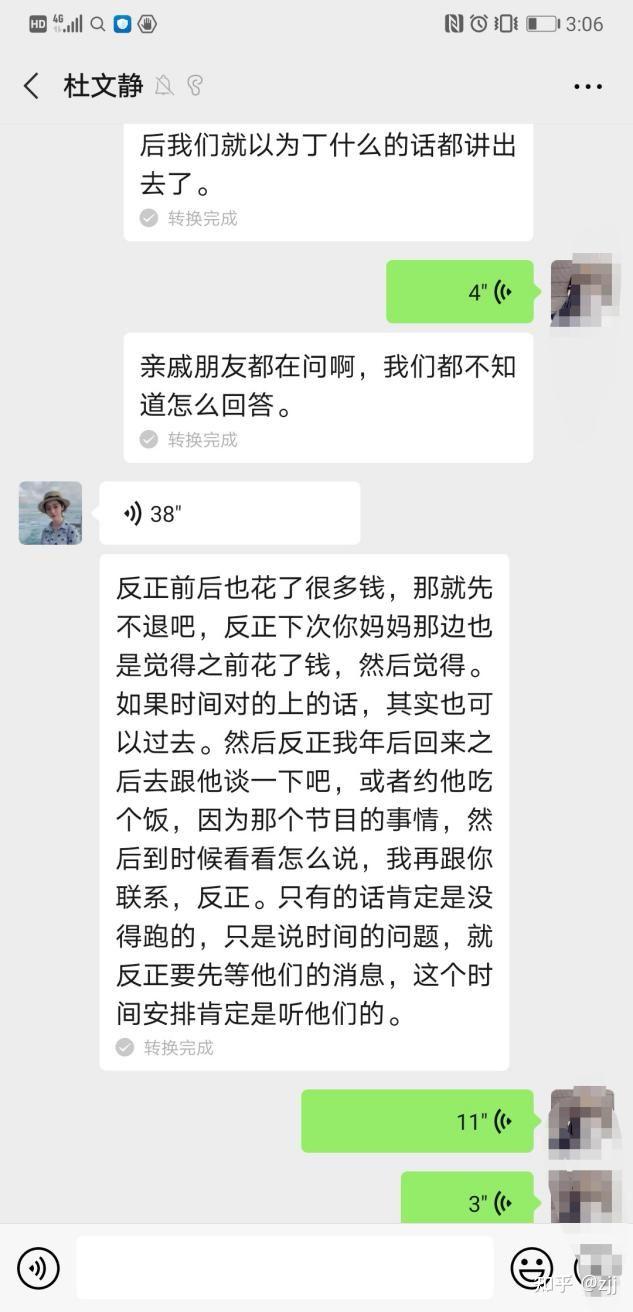Image resolution: width=633 pixels, height=1312 pixels.
Task: Focus the message text field
Action: point(285,1268)
